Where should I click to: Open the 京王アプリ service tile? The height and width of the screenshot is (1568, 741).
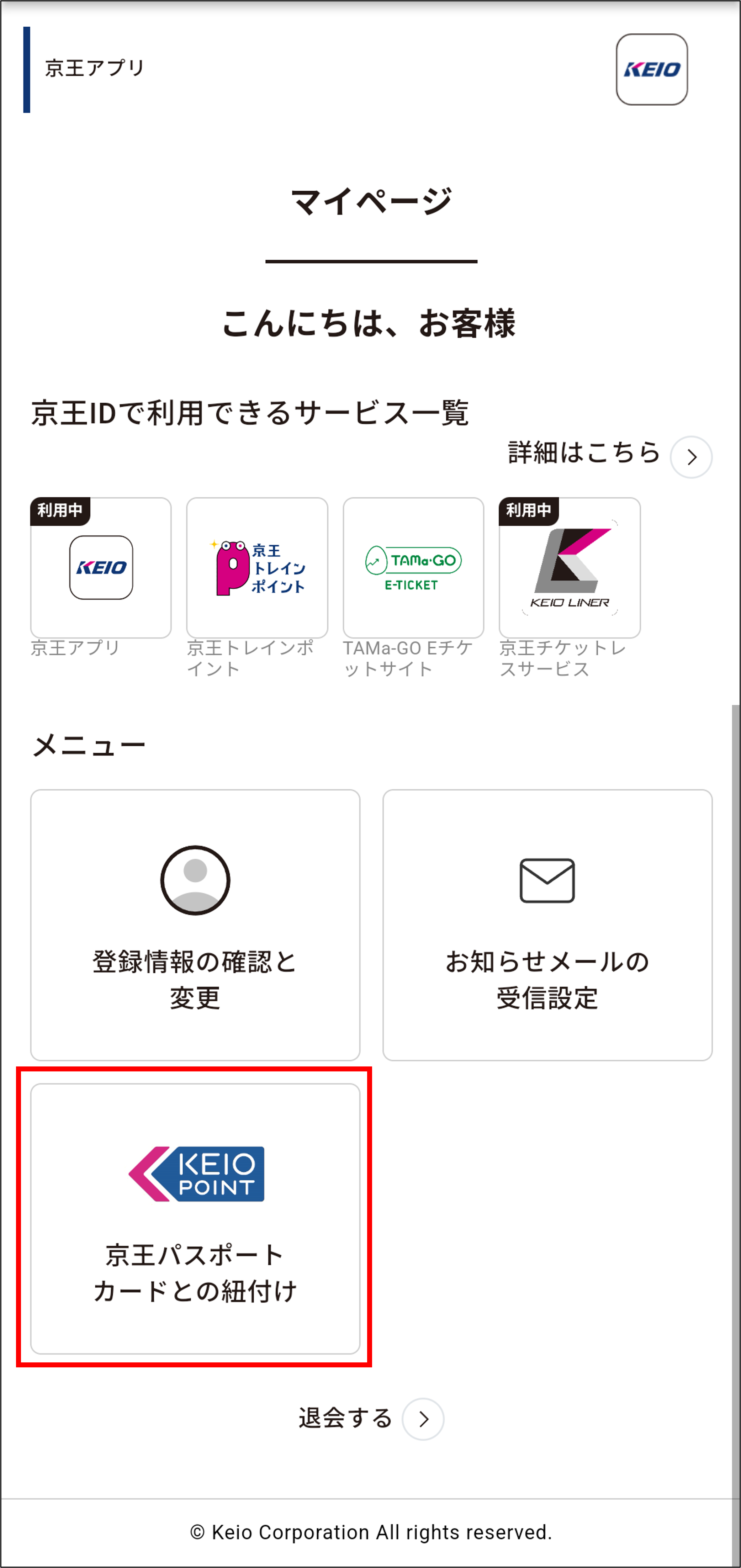coord(101,567)
